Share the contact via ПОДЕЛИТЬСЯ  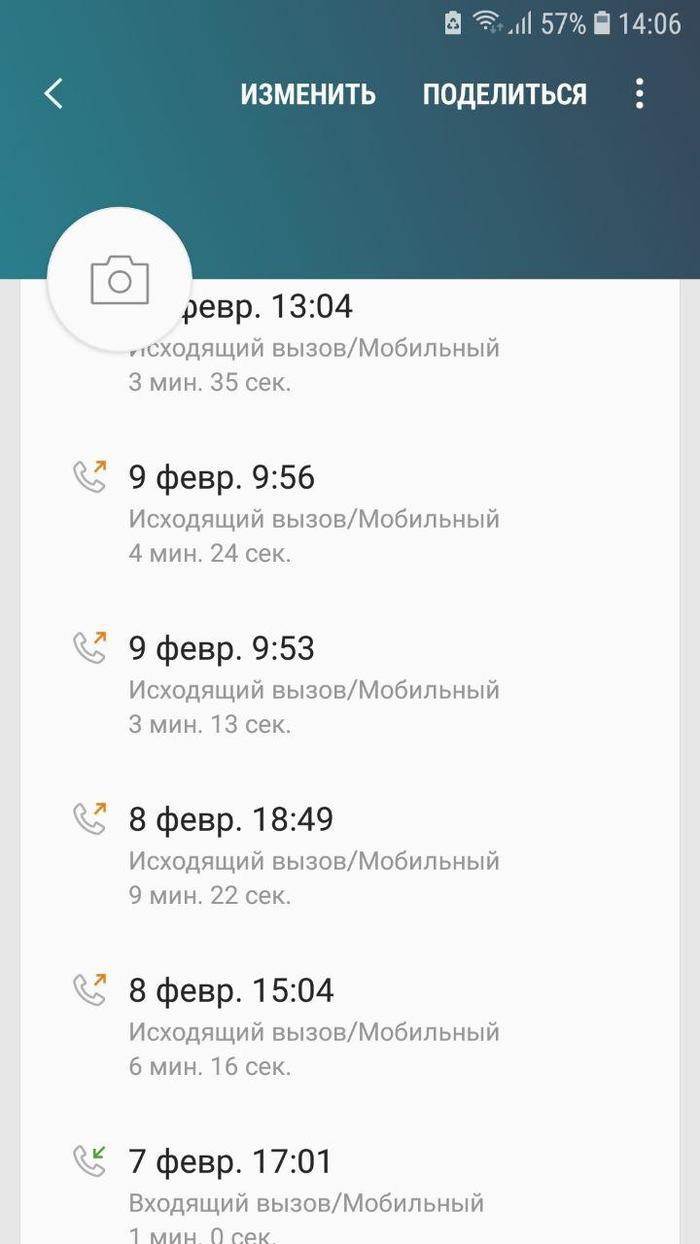pos(504,94)
